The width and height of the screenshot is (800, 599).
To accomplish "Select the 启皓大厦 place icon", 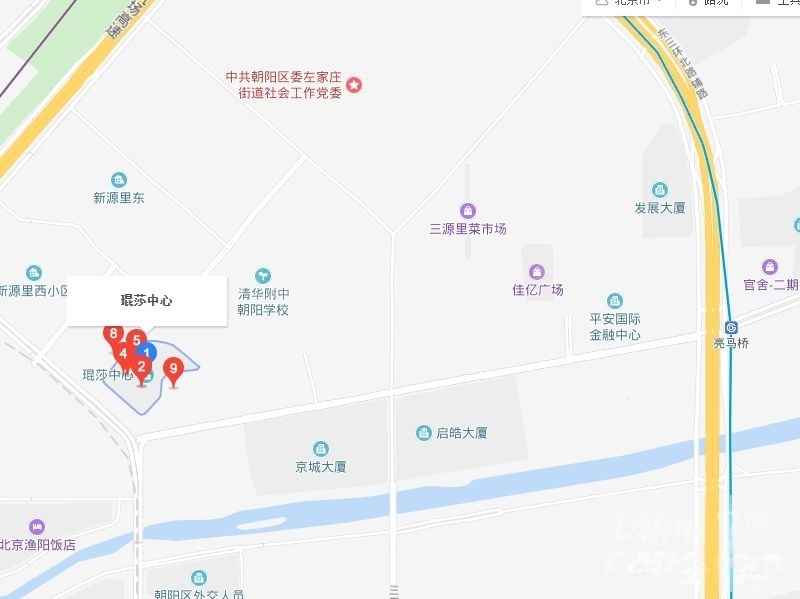I will 424,433.
